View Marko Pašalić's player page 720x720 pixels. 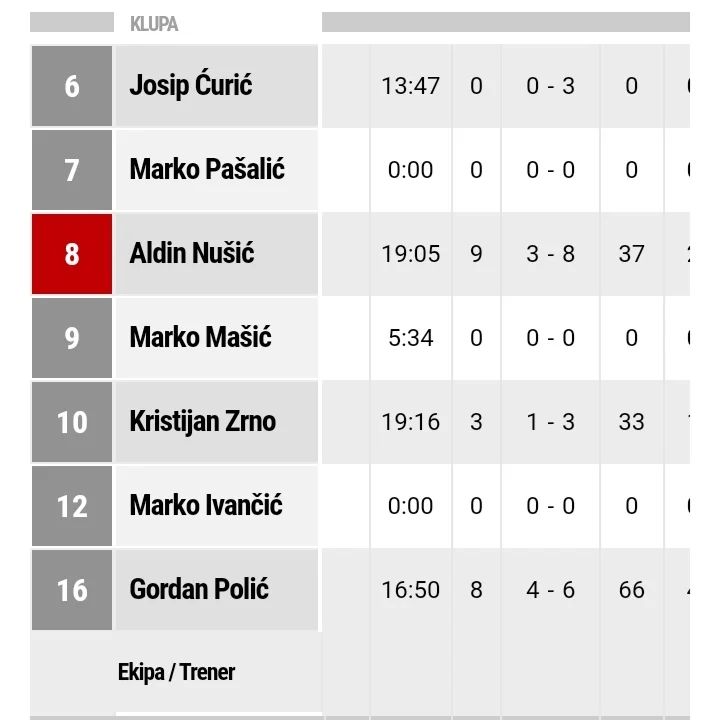click(x=207, y=170)
